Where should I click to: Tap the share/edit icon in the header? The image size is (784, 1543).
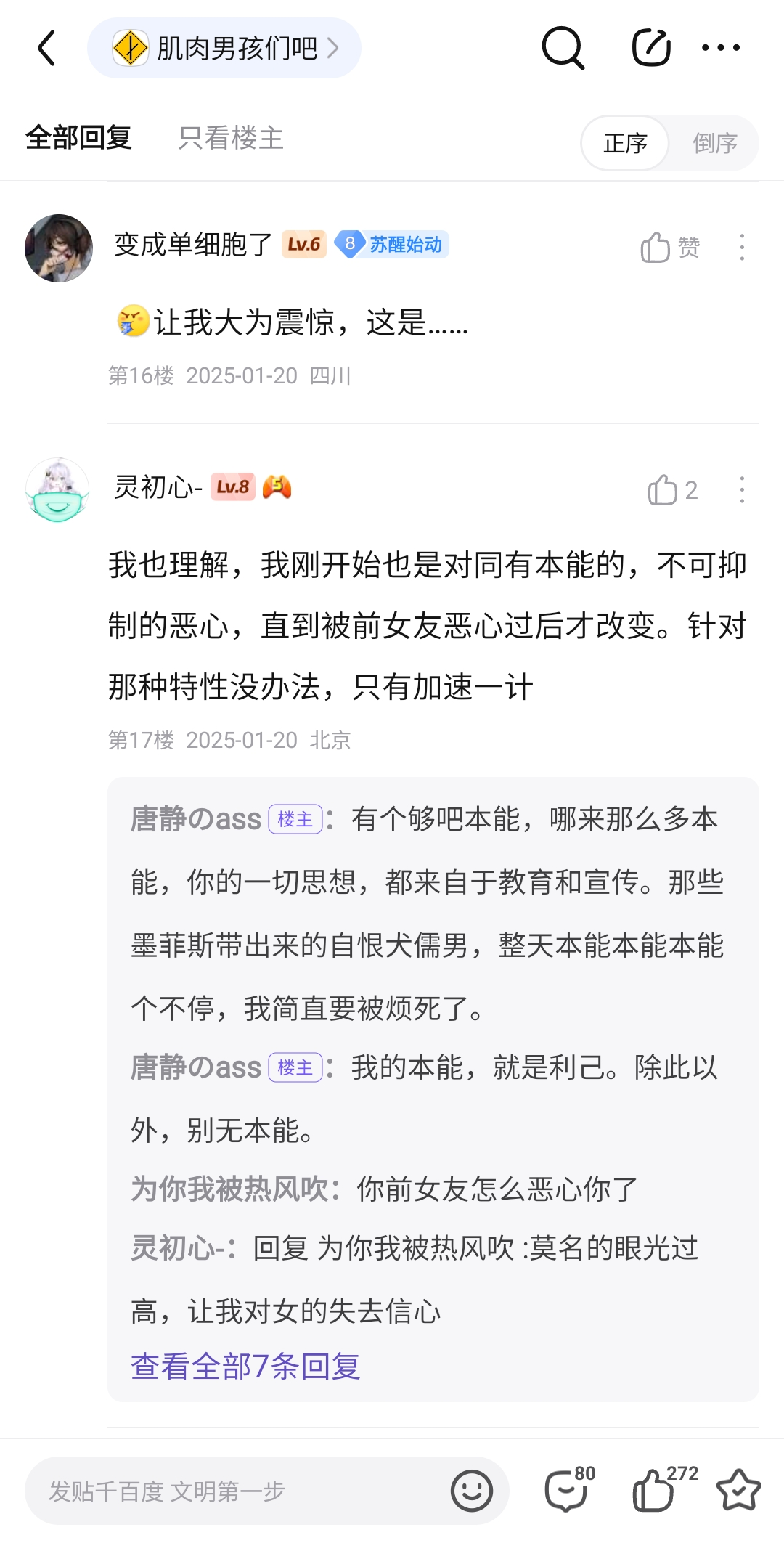651,48
